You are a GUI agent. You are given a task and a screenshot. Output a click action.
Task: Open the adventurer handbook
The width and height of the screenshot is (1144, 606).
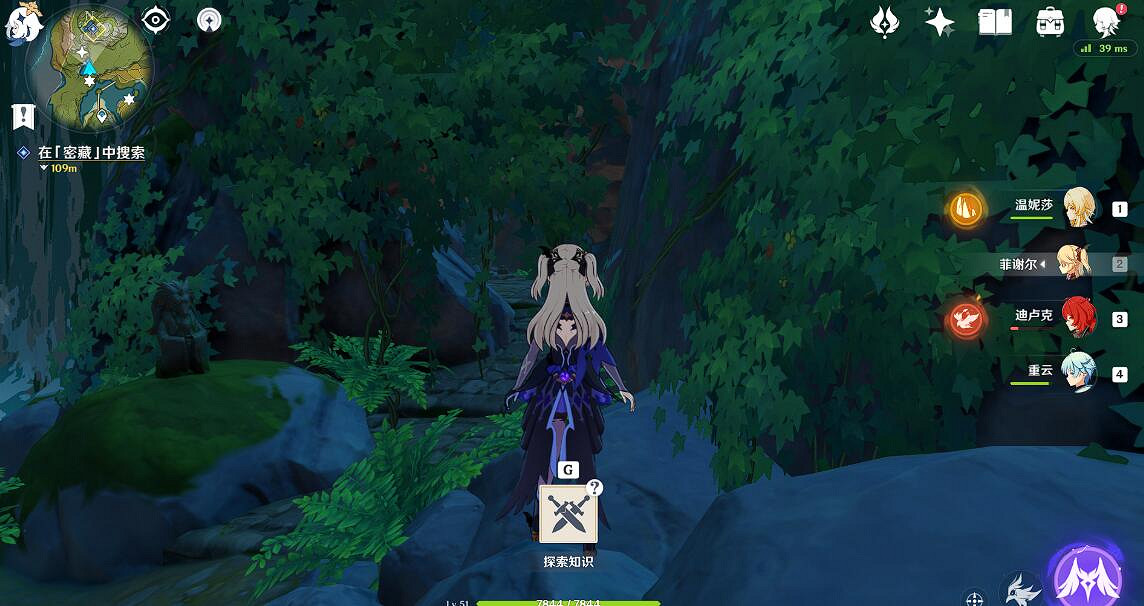[x=995, y=22]
